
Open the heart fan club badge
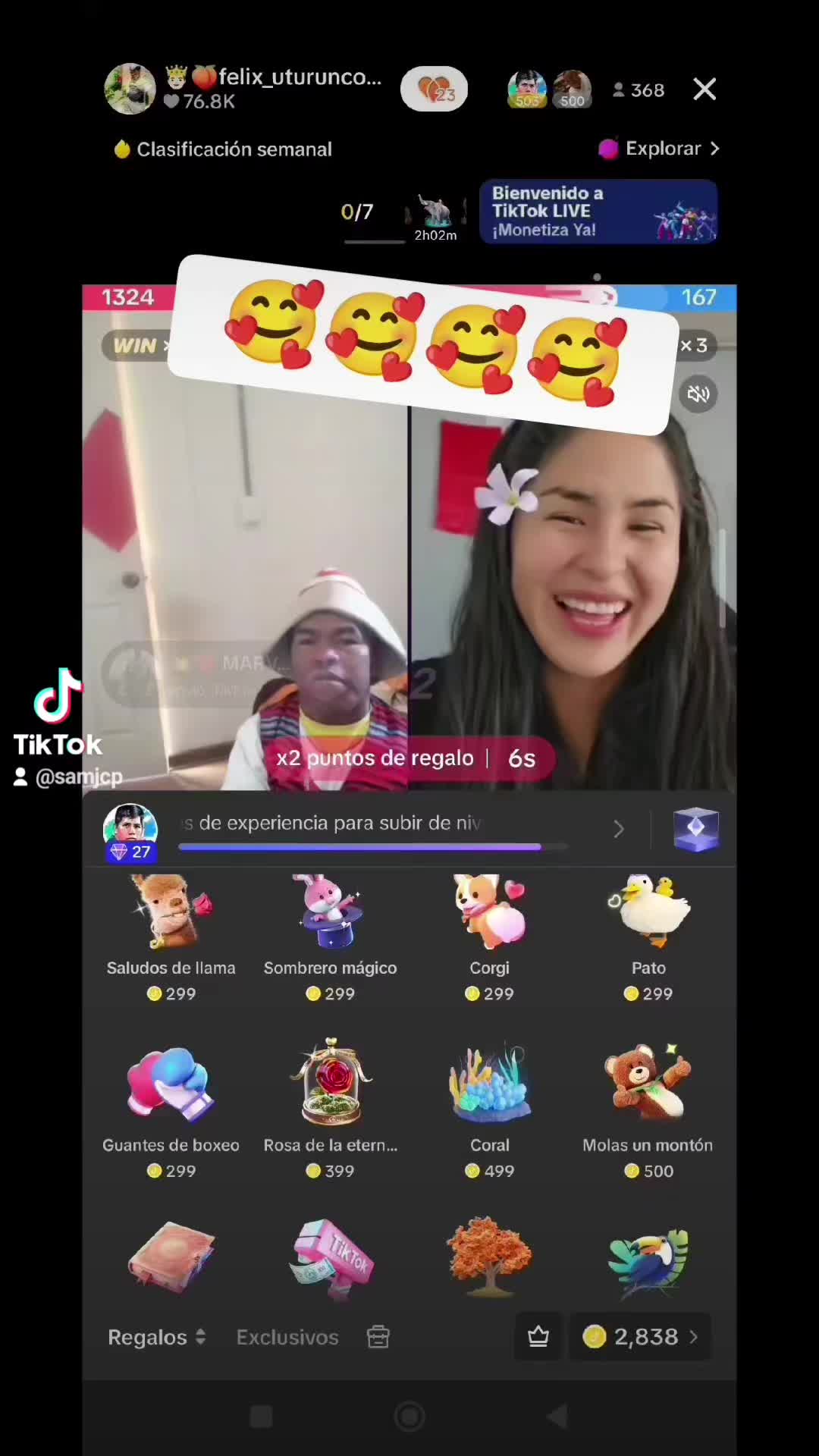click(x=434, y=90)
